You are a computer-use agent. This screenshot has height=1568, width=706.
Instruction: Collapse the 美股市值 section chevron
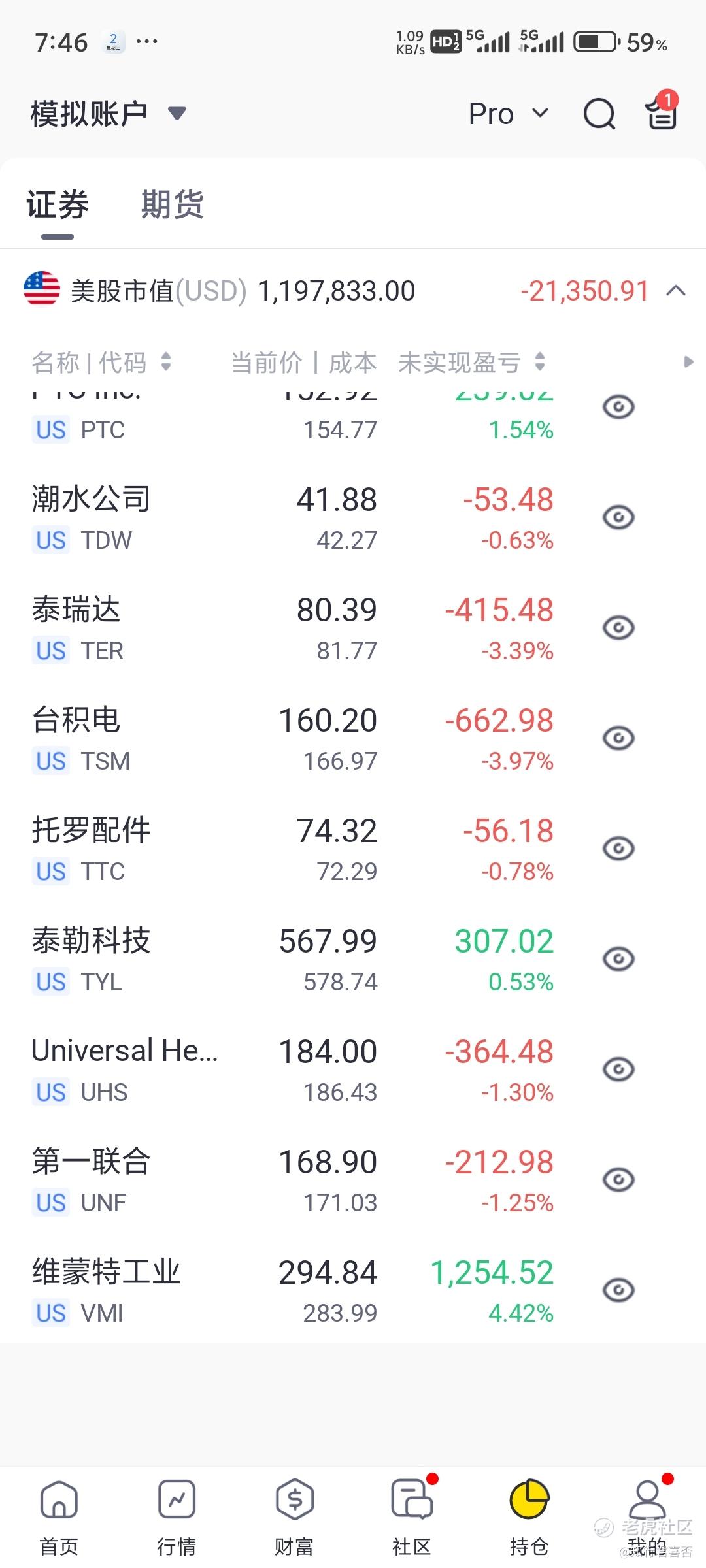pyautogui.click(x=676, y=291)
